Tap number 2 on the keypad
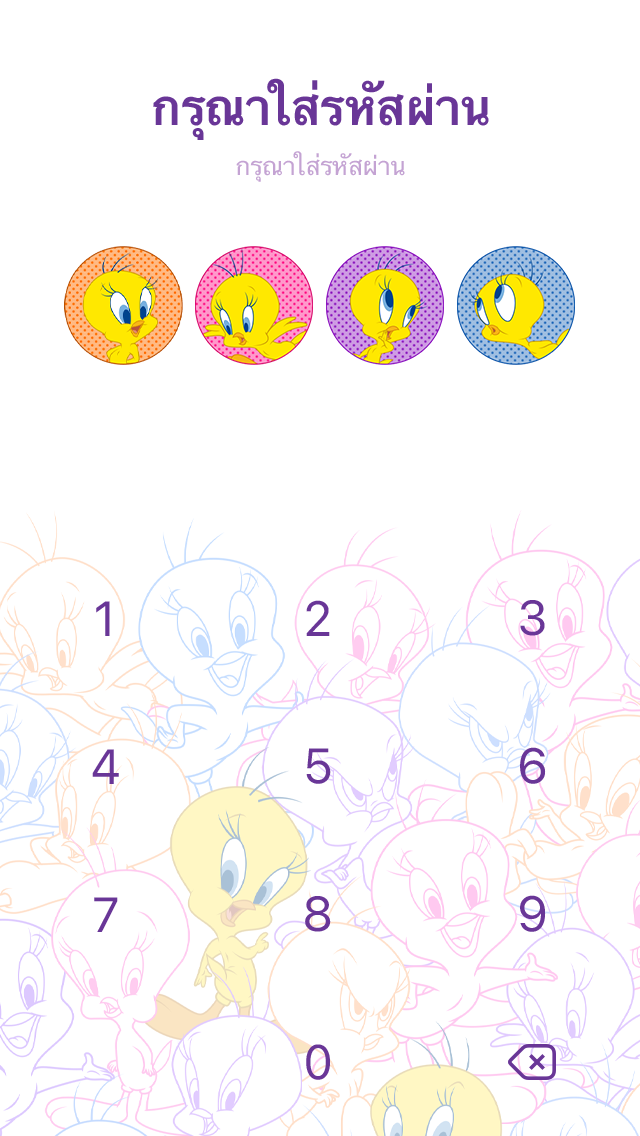This screenshot has height=1136, width=640. coord(318,620)
